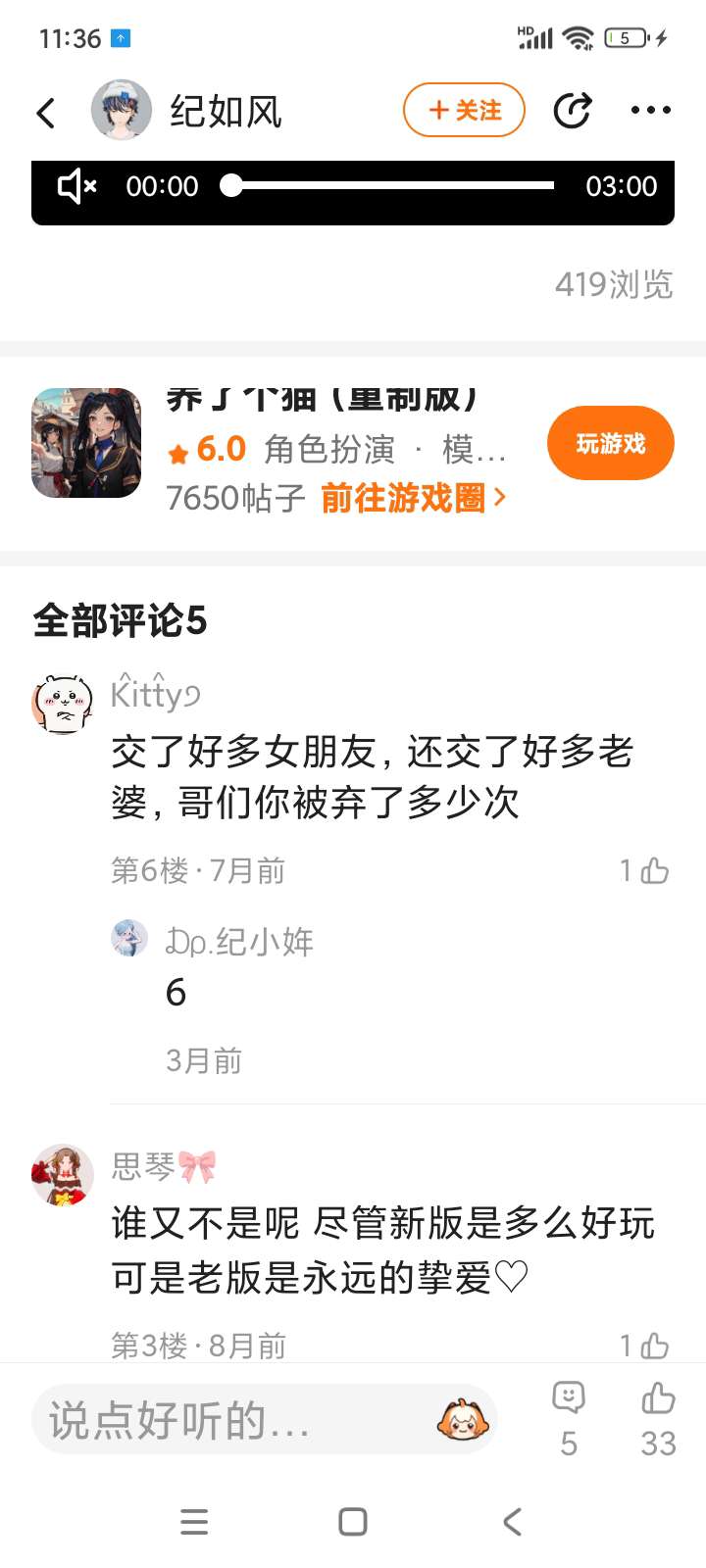The image size is (706, 1568).
Task: Open the emoji picker in comment box
Action: pyautogui.click(x=462, y=1419)
